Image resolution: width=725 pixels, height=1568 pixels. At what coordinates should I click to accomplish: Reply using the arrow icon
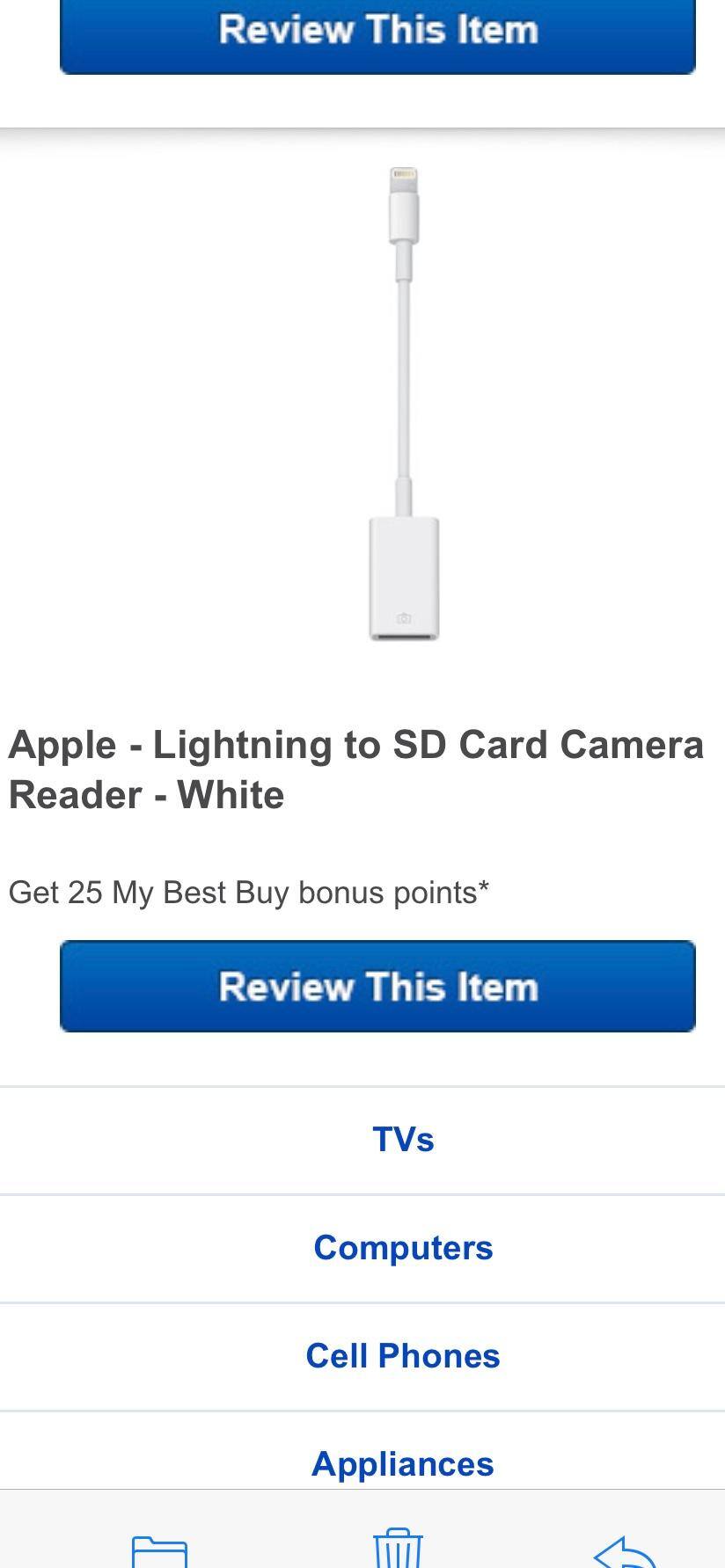pos(626,1551)
